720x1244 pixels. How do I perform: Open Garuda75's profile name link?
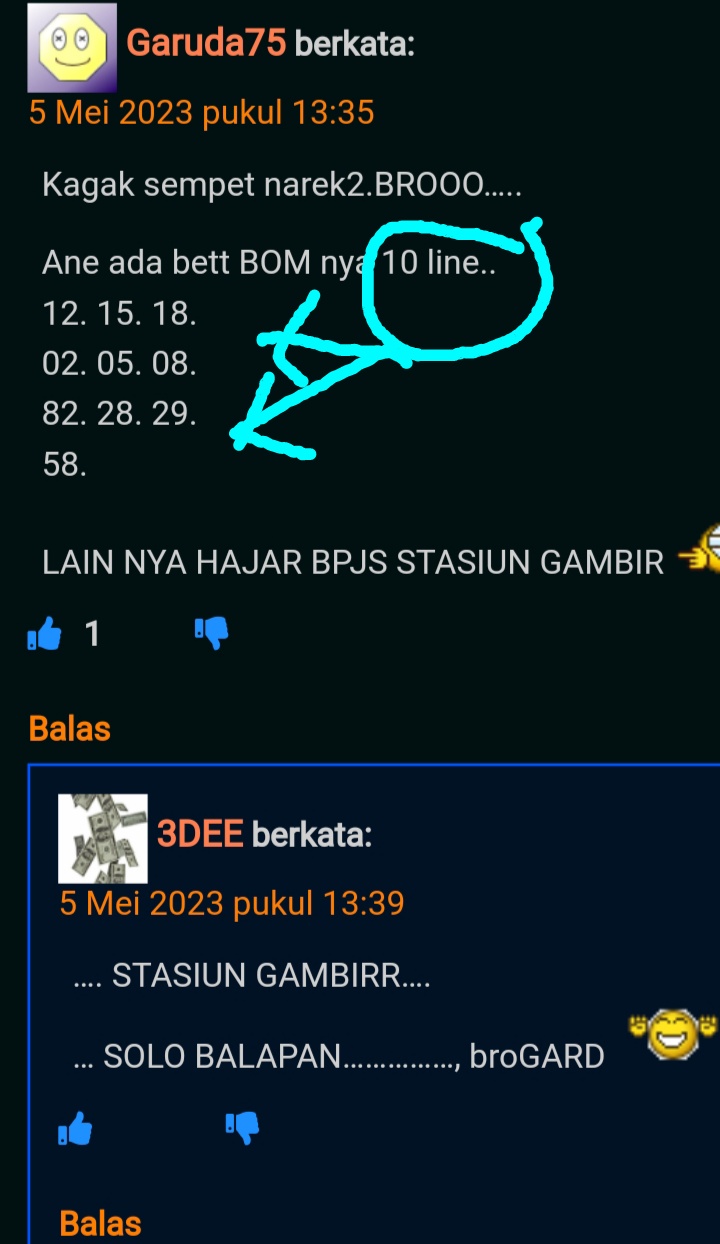[207, 43]
